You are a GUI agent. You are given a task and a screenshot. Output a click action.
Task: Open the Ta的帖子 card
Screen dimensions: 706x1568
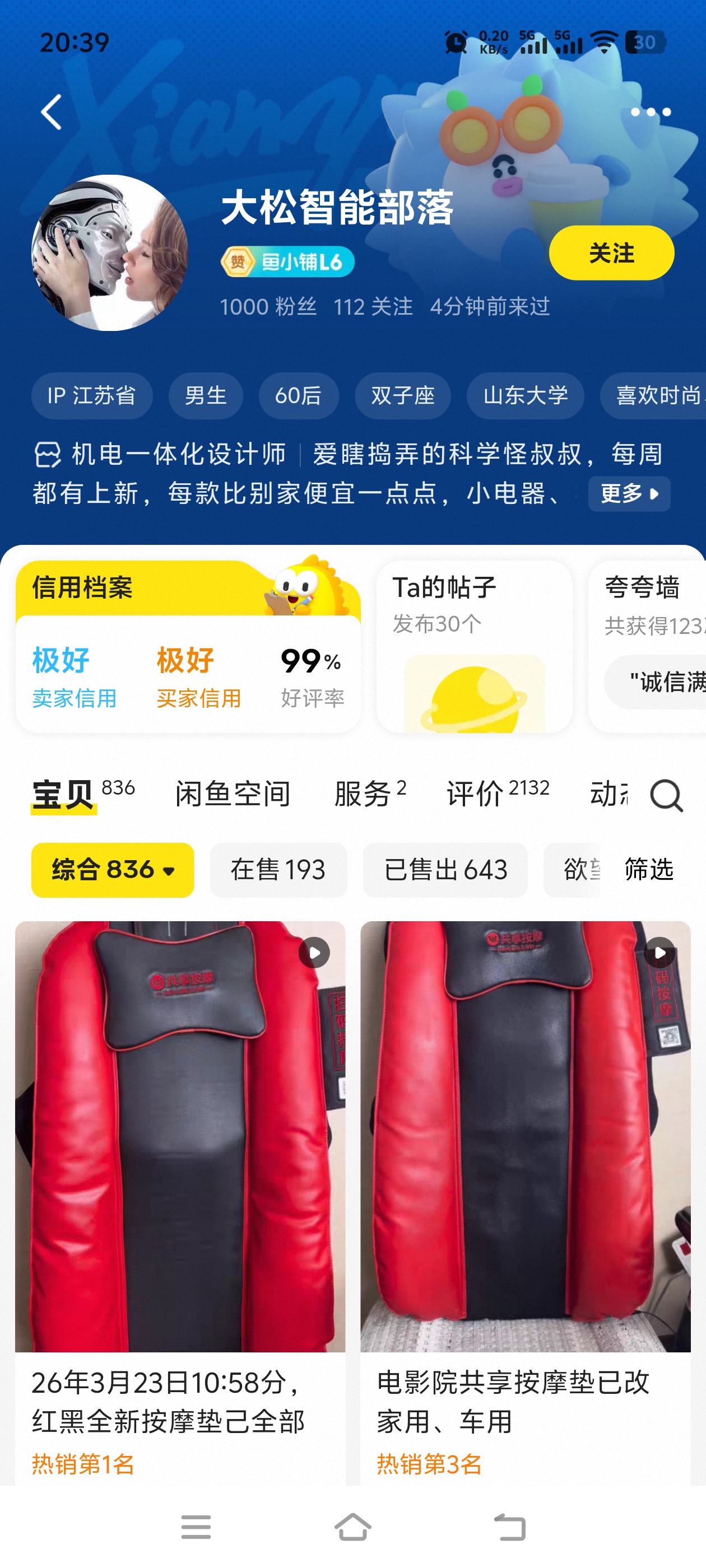(x=474, y=646)
